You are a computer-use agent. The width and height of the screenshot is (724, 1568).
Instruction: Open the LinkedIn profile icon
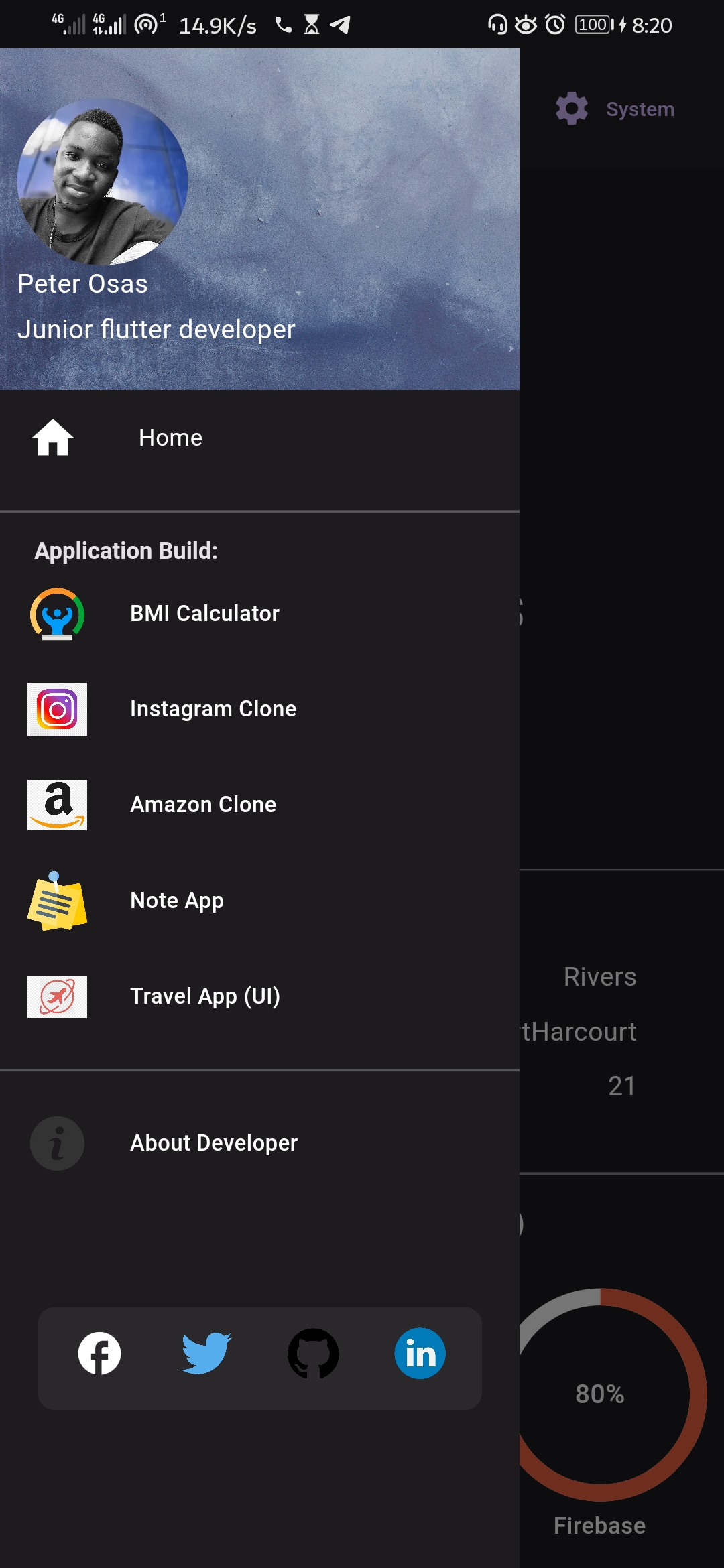tap(420, 1354)
